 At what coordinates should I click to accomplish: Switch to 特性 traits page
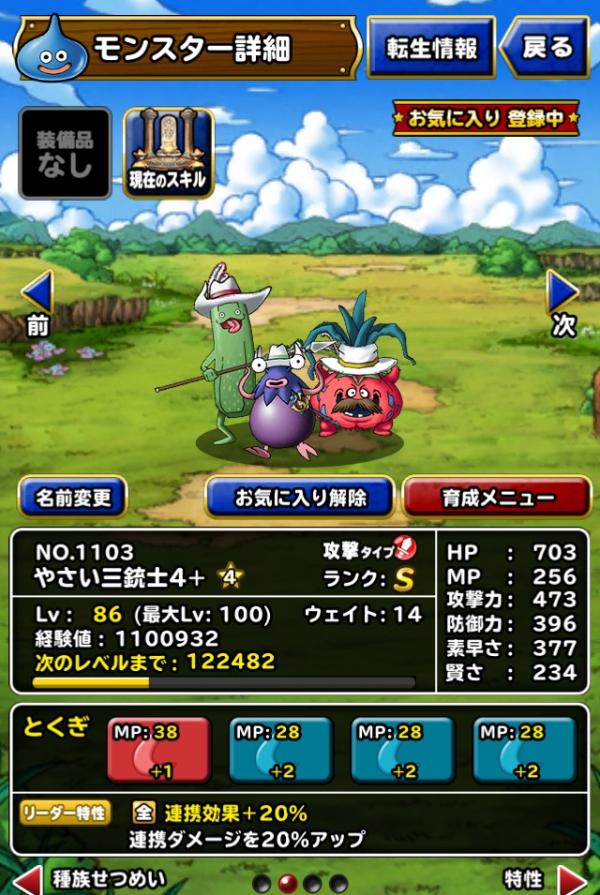coord(545,878)
